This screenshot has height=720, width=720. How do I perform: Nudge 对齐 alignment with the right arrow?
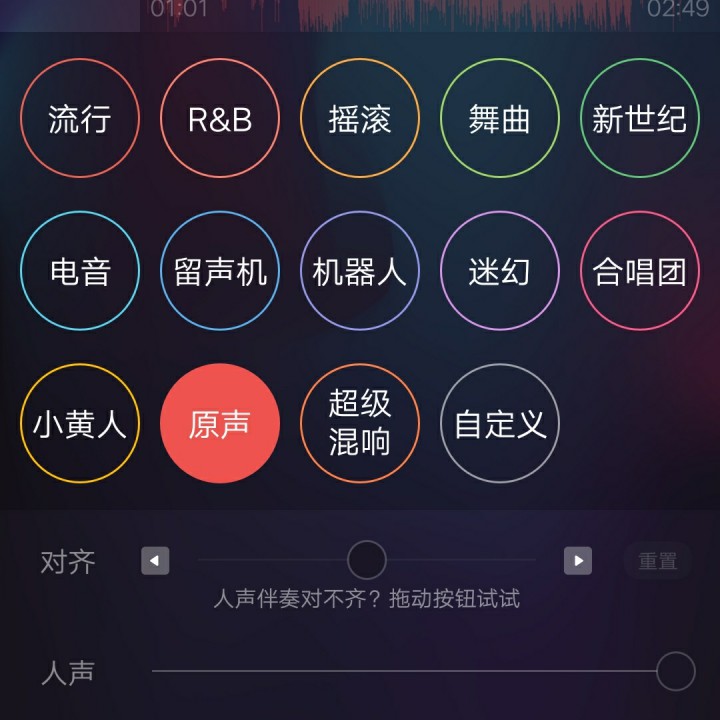click(x=578, y=561)
